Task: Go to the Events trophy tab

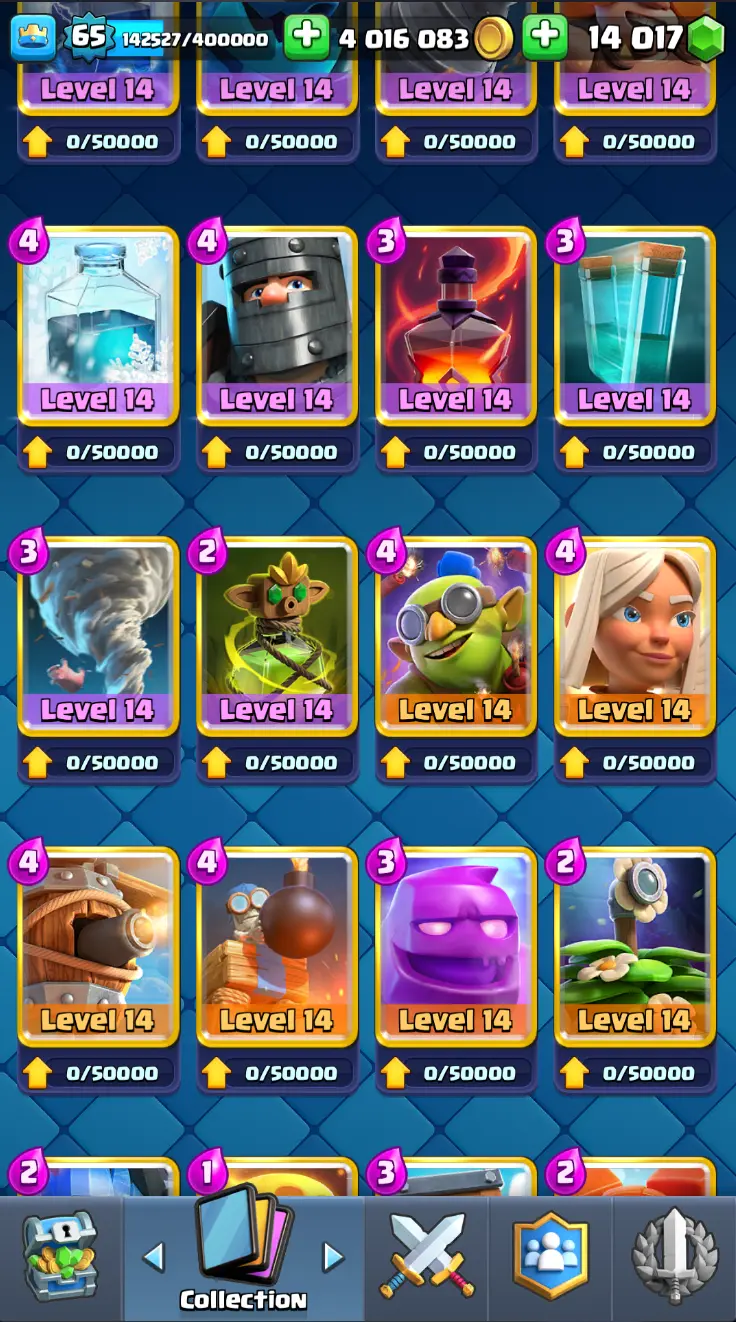Action: click(x=674, y=1257)
